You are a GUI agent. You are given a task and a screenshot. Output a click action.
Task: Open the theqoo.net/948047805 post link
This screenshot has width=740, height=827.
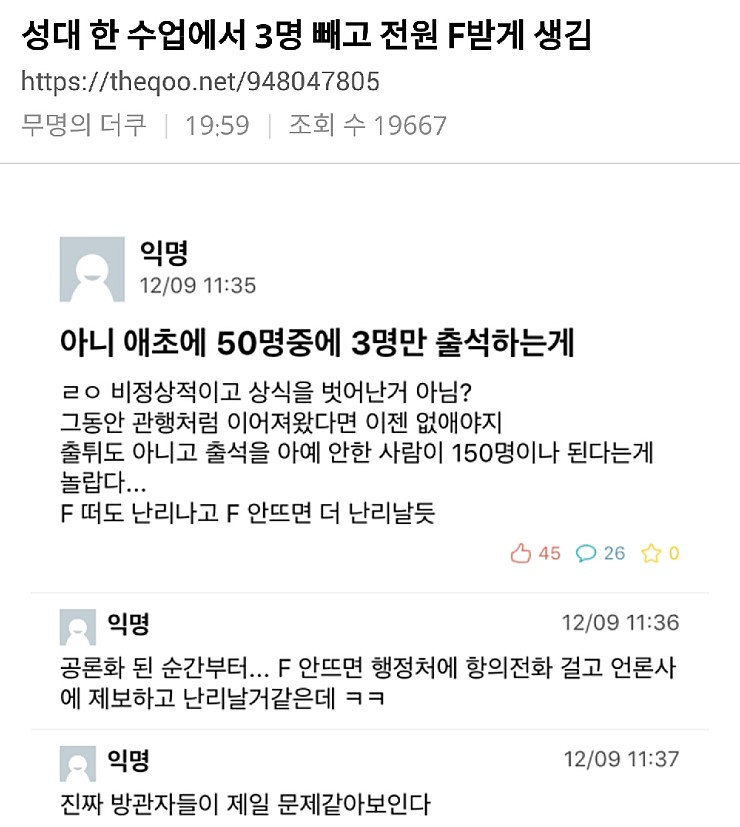[200, 81]
